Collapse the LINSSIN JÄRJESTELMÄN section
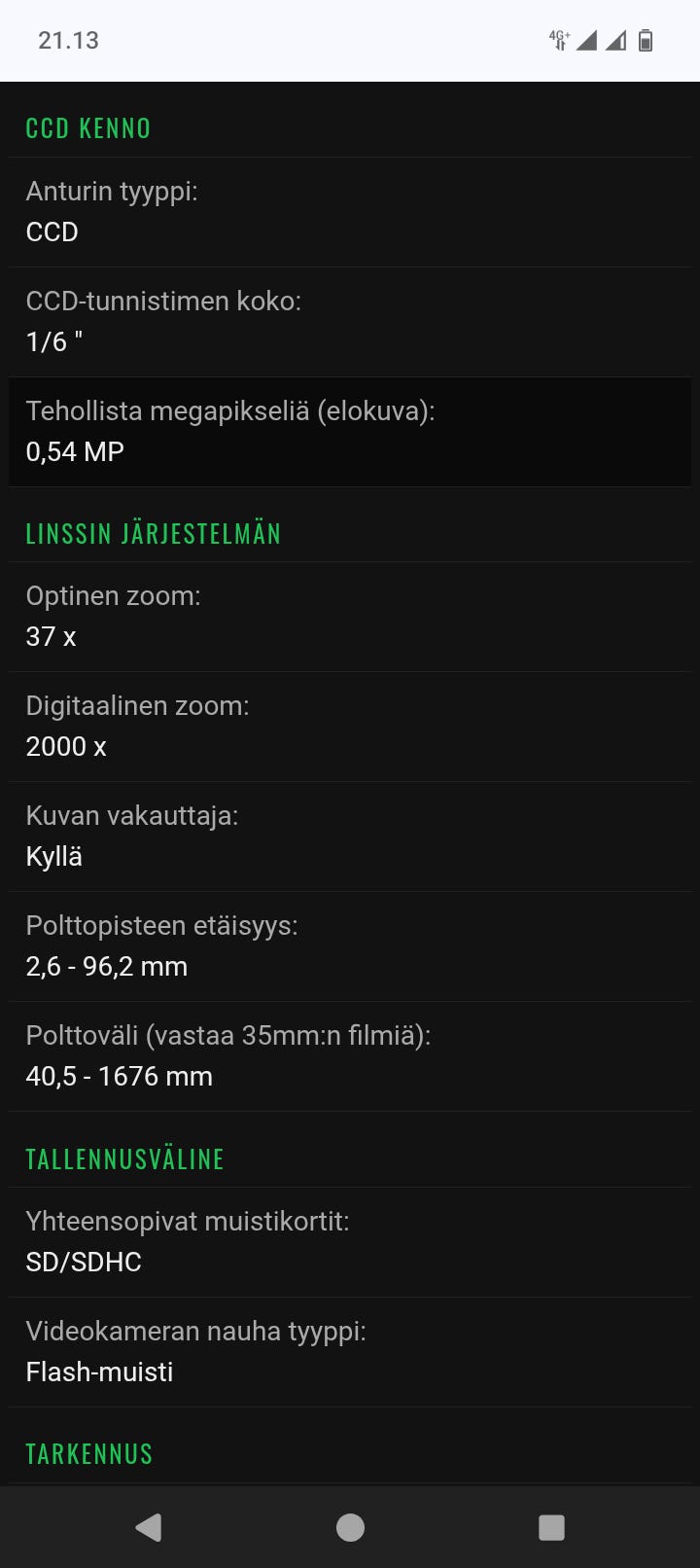The height and width of the screenshot is (1568, 700). [153, 533]
